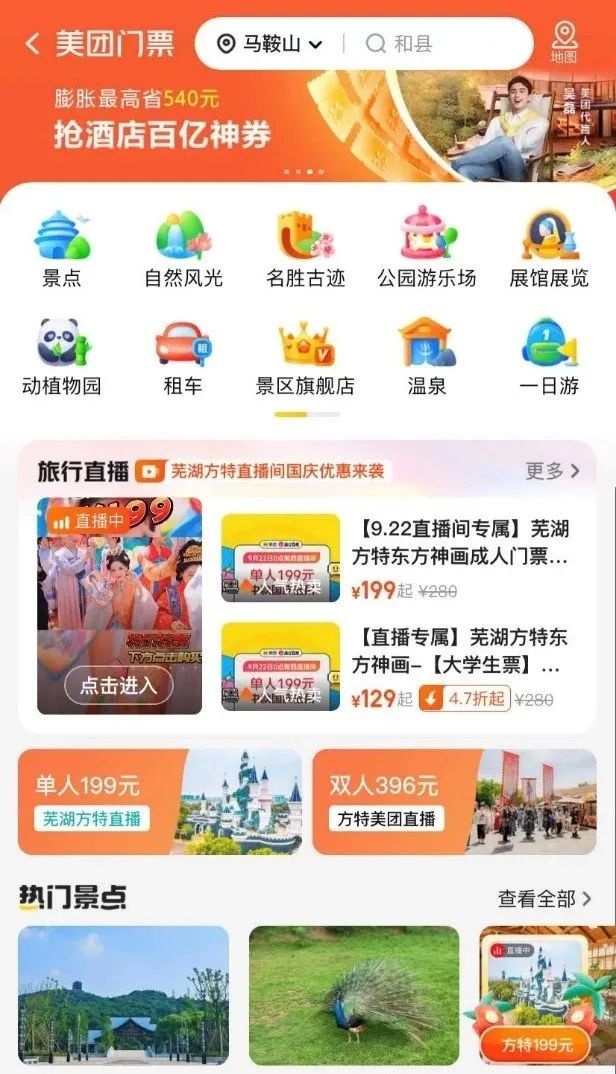Open the 一日游 day trips category
This screenshot has height=1074, width=616.
click(549, 357)
